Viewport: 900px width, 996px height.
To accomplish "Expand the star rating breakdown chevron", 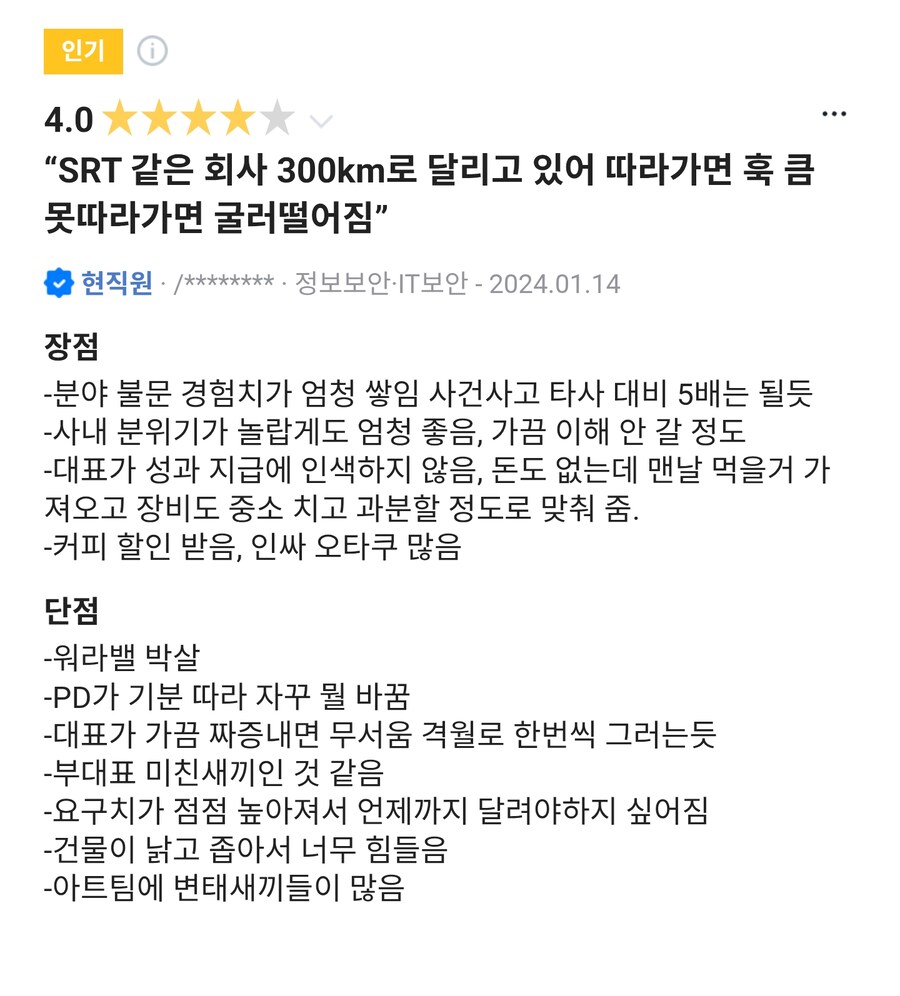I will [x=321, y=122].
